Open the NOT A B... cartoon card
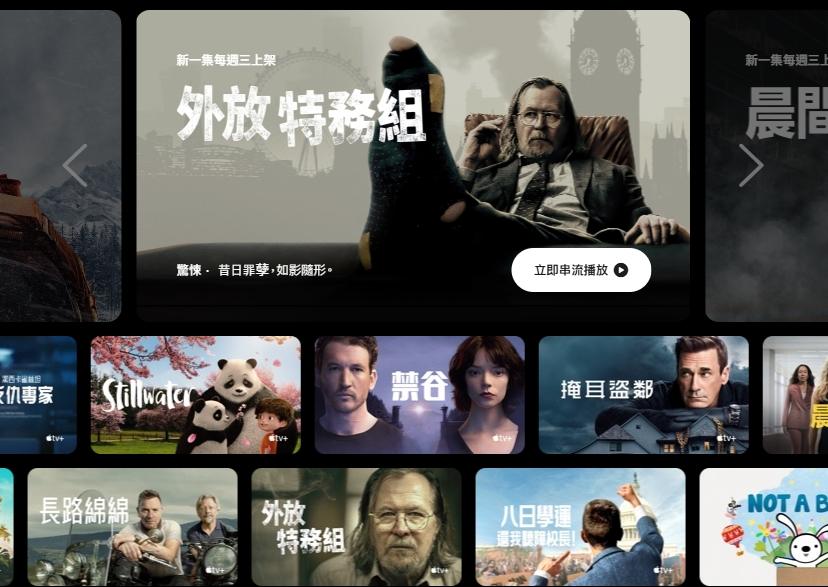828x587 pixels. pos(764,527)
